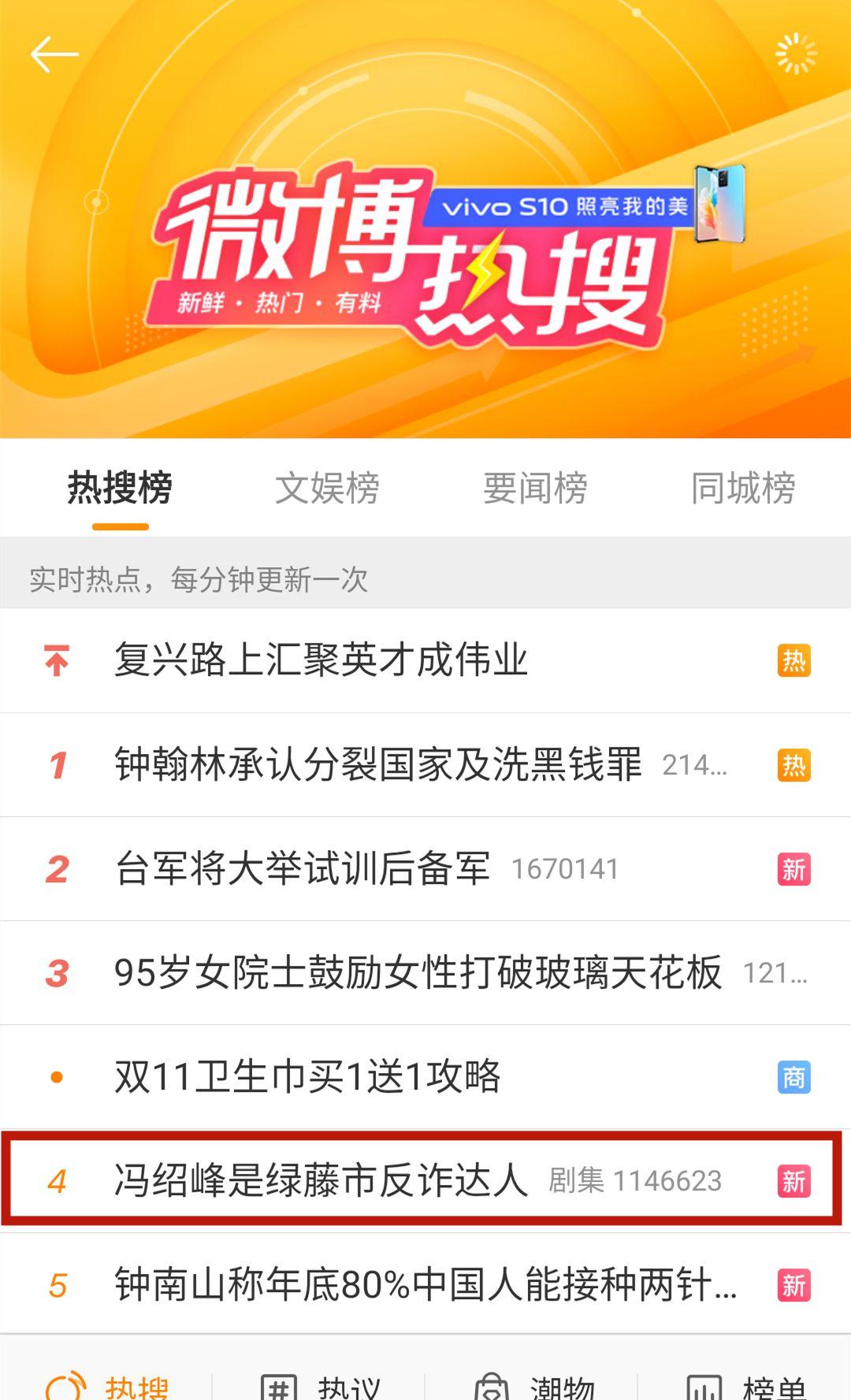Switch to the 同城榜 tab
The image size is (851, 1400).
coord(743,488)
